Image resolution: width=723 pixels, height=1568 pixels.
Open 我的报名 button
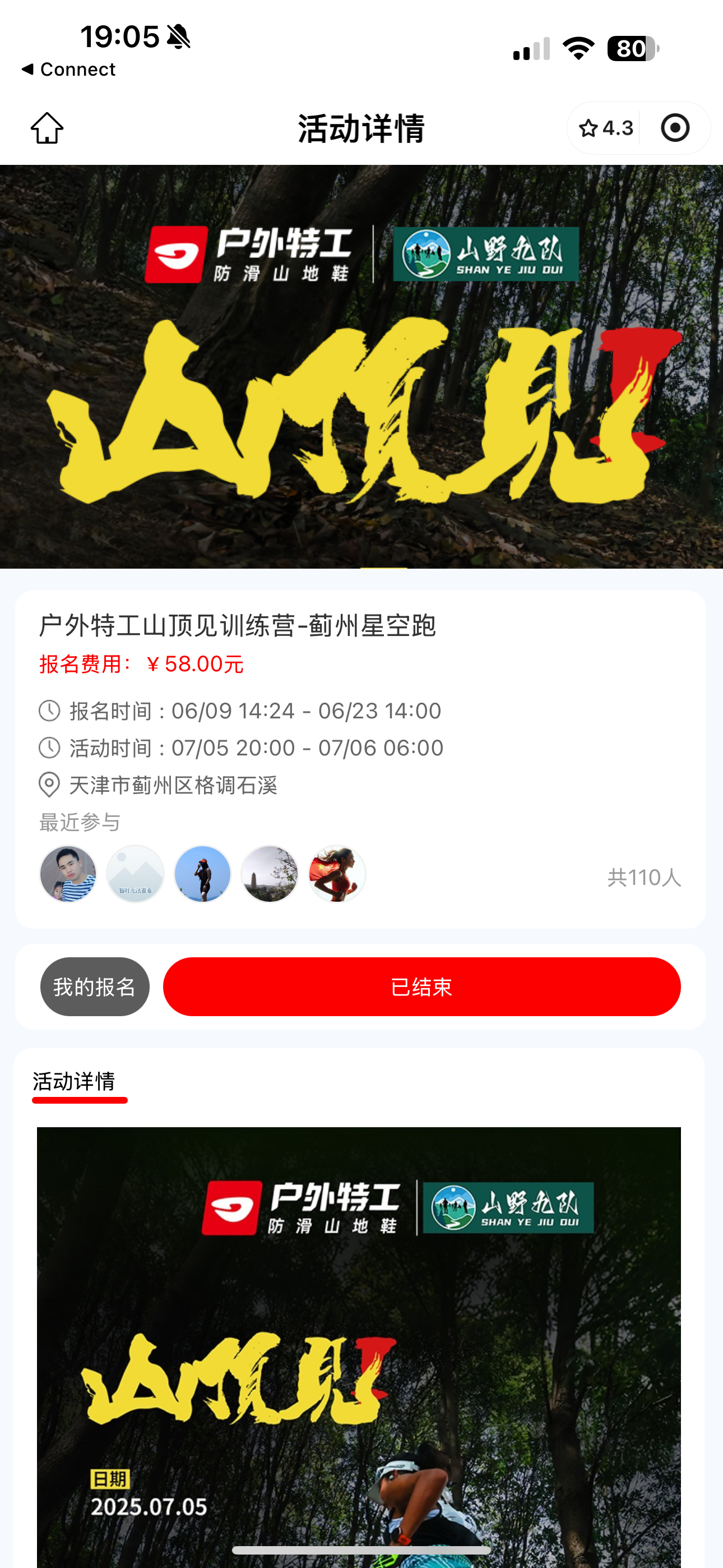pyautogui.click(x=95, y=986)
